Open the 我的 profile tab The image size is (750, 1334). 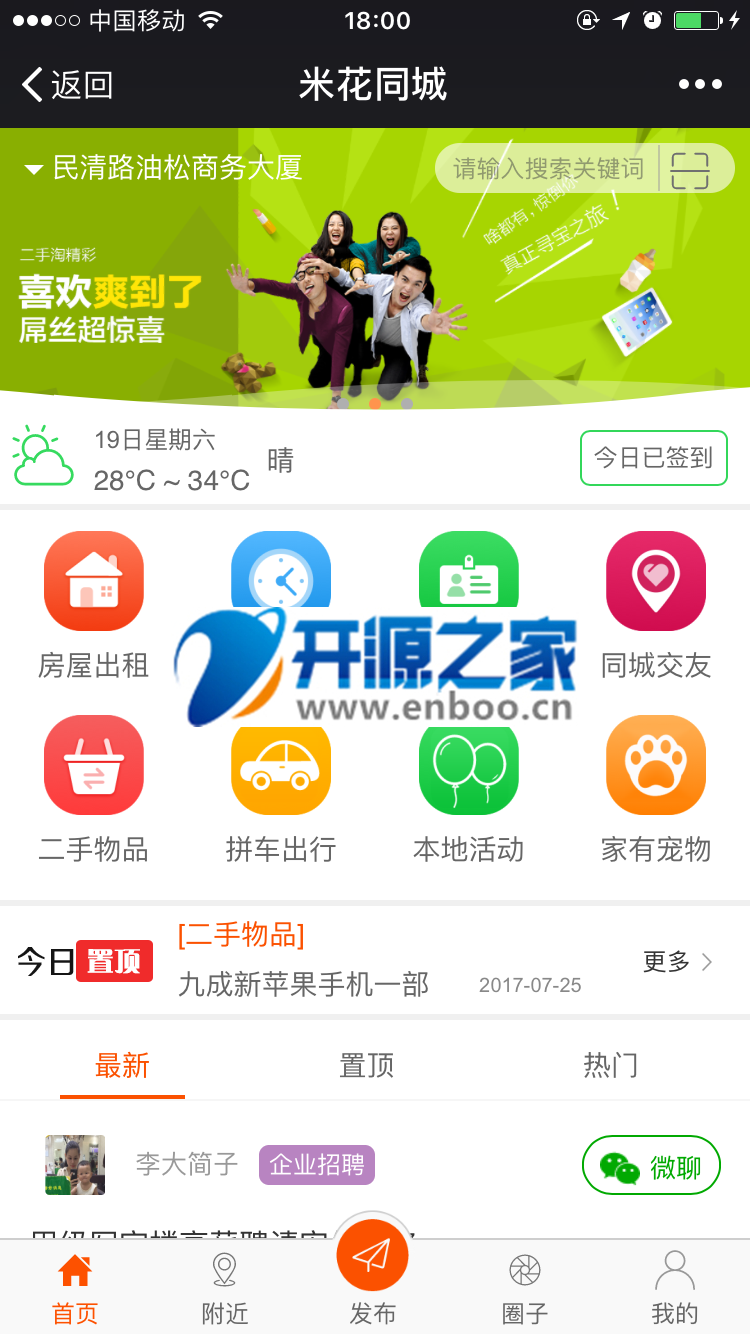tap(674, 1288)
